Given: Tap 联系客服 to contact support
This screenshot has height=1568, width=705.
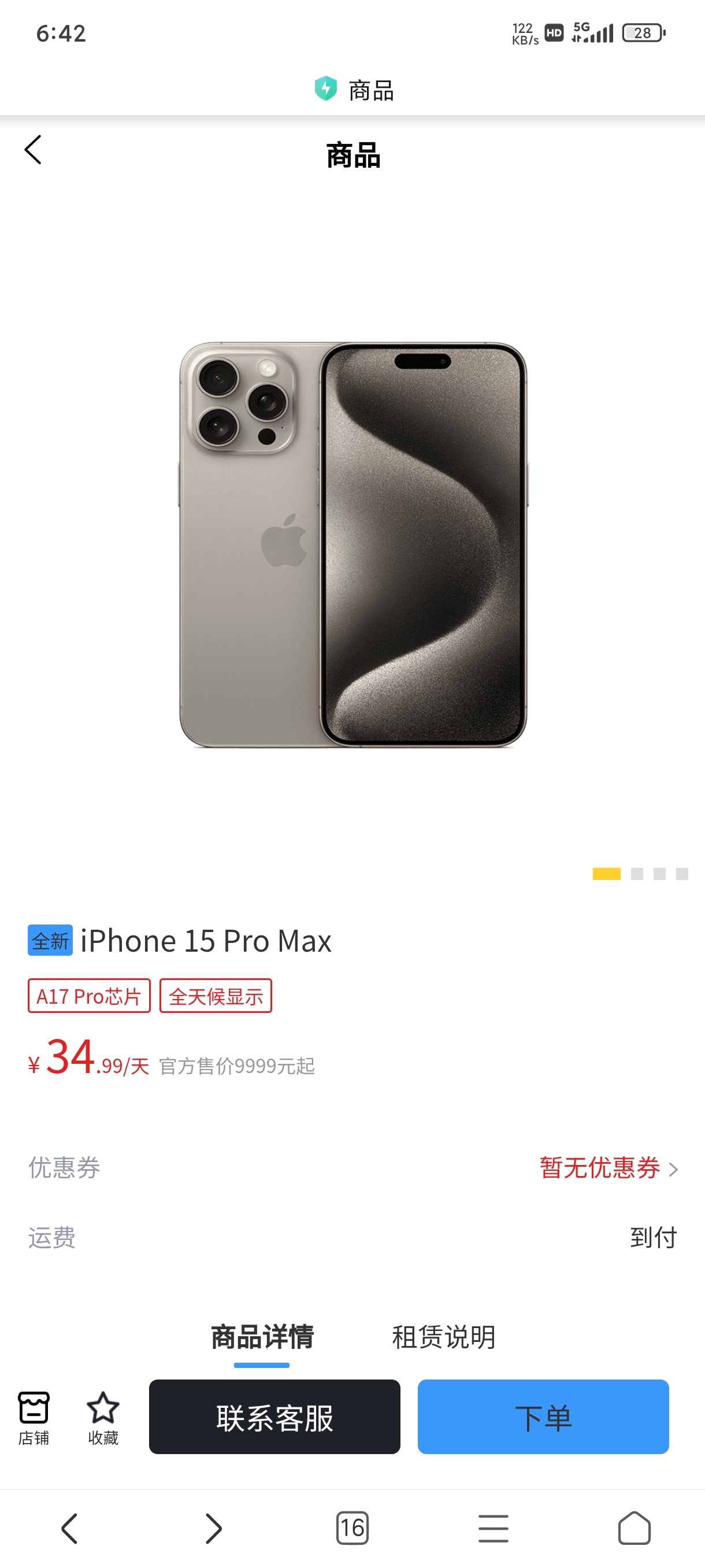Looking at the screenshot, I should (274, 1417).
